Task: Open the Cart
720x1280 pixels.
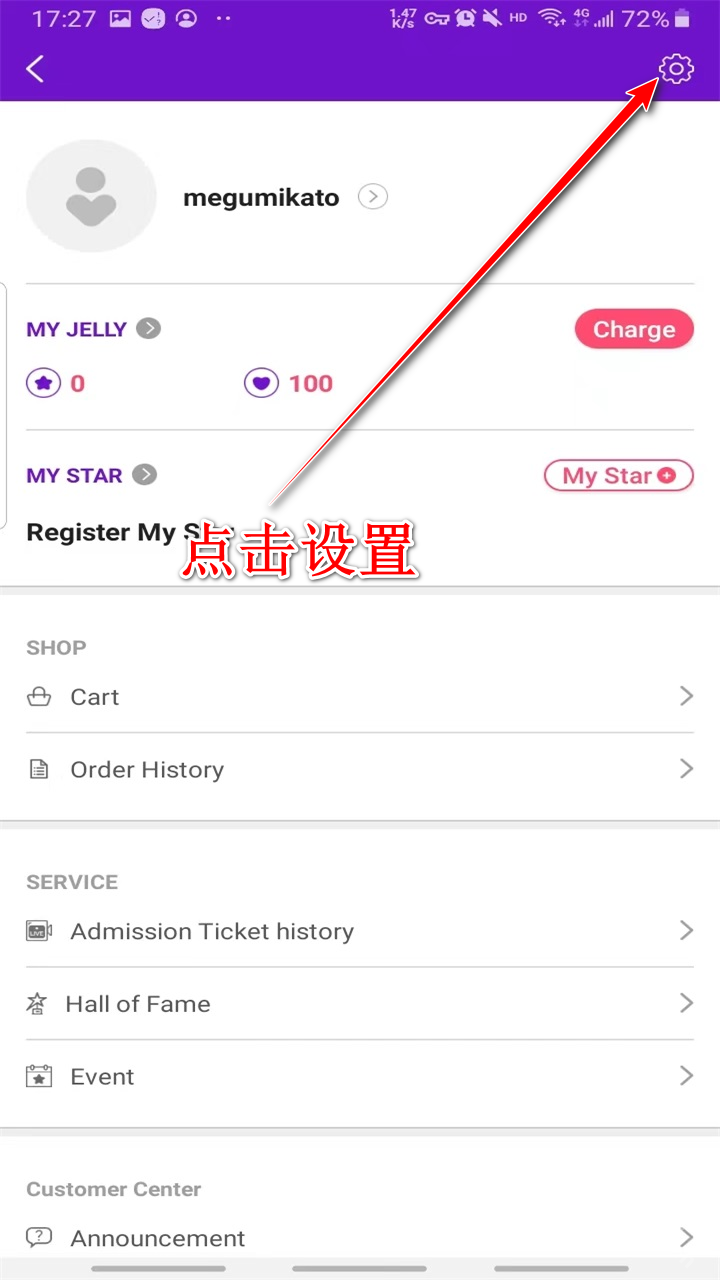Action: [360, 697]
